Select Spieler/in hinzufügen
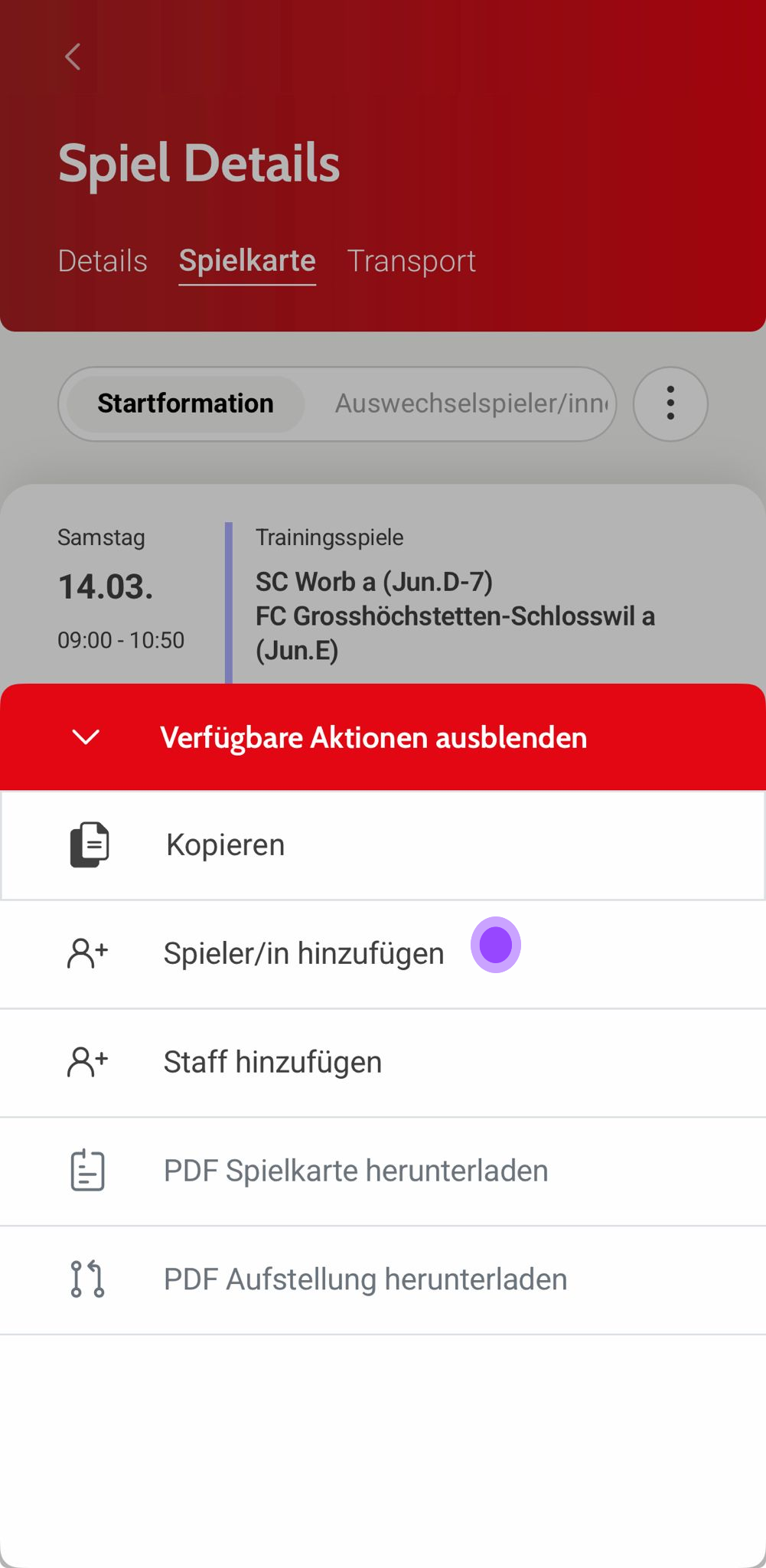The height and width of the screenshot is (1568, 766). [304, 954]
